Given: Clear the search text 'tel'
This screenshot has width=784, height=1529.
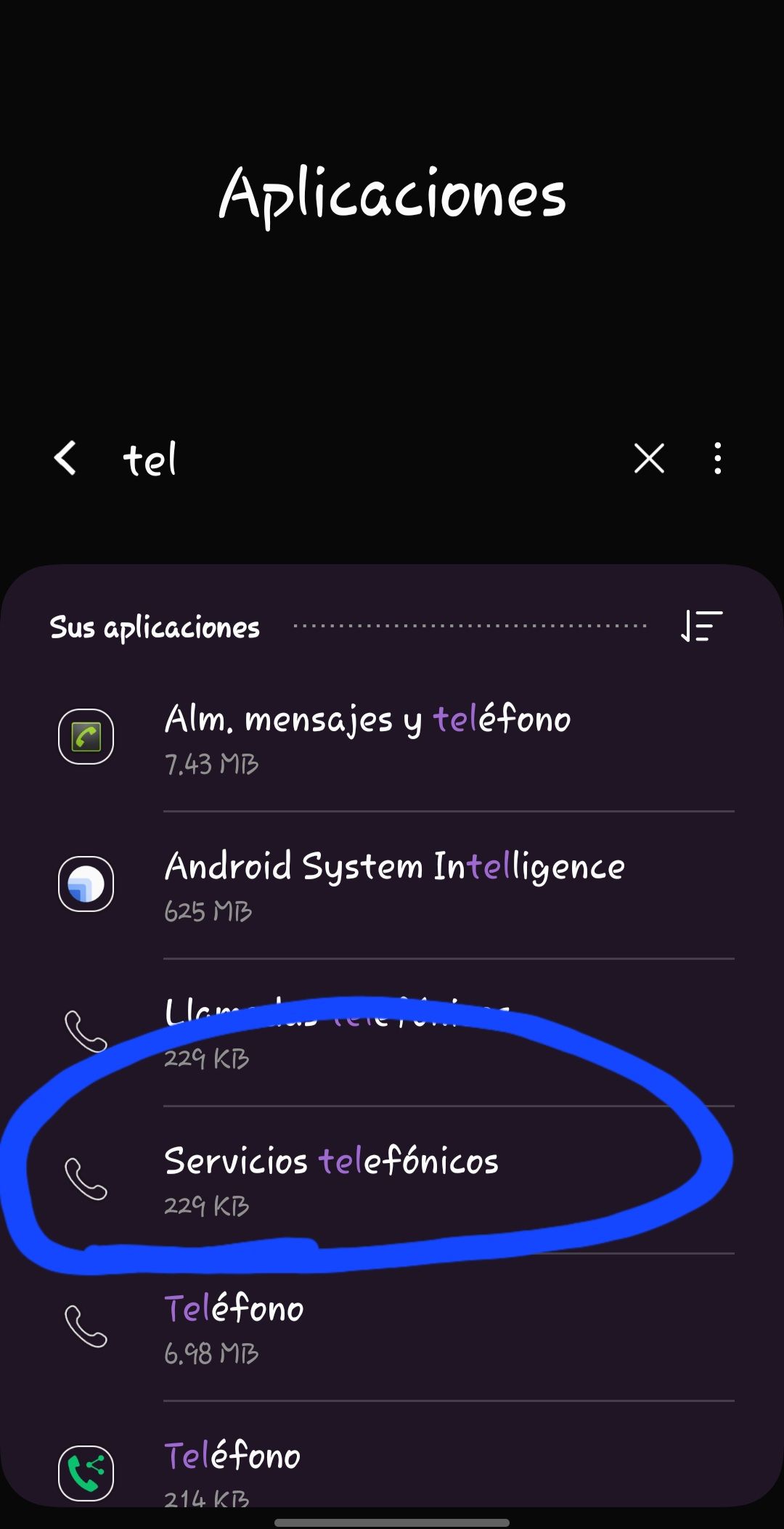Looking at the screenshot, I should pos(648,458).
